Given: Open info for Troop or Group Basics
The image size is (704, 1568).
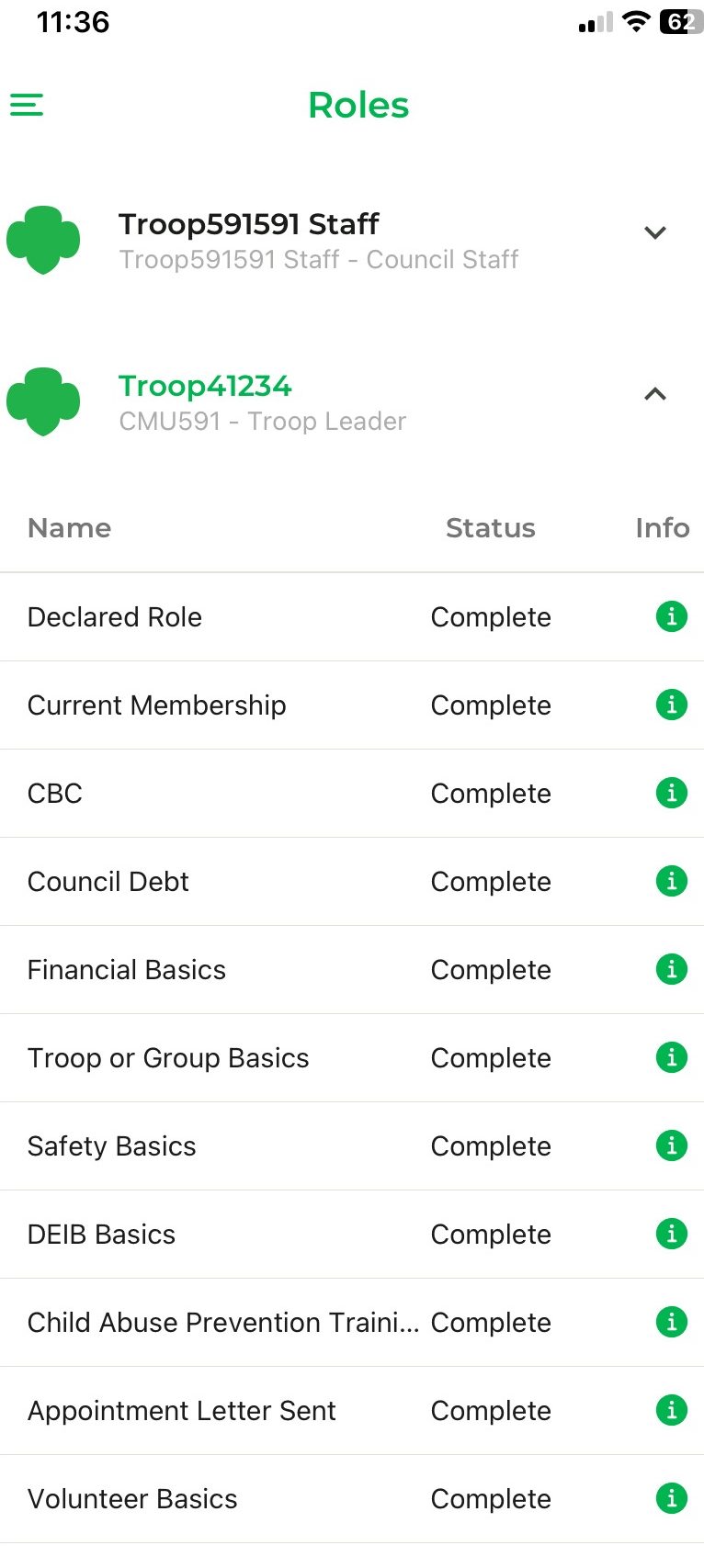Looking at the screenshot, I should tap(672, 1057).
